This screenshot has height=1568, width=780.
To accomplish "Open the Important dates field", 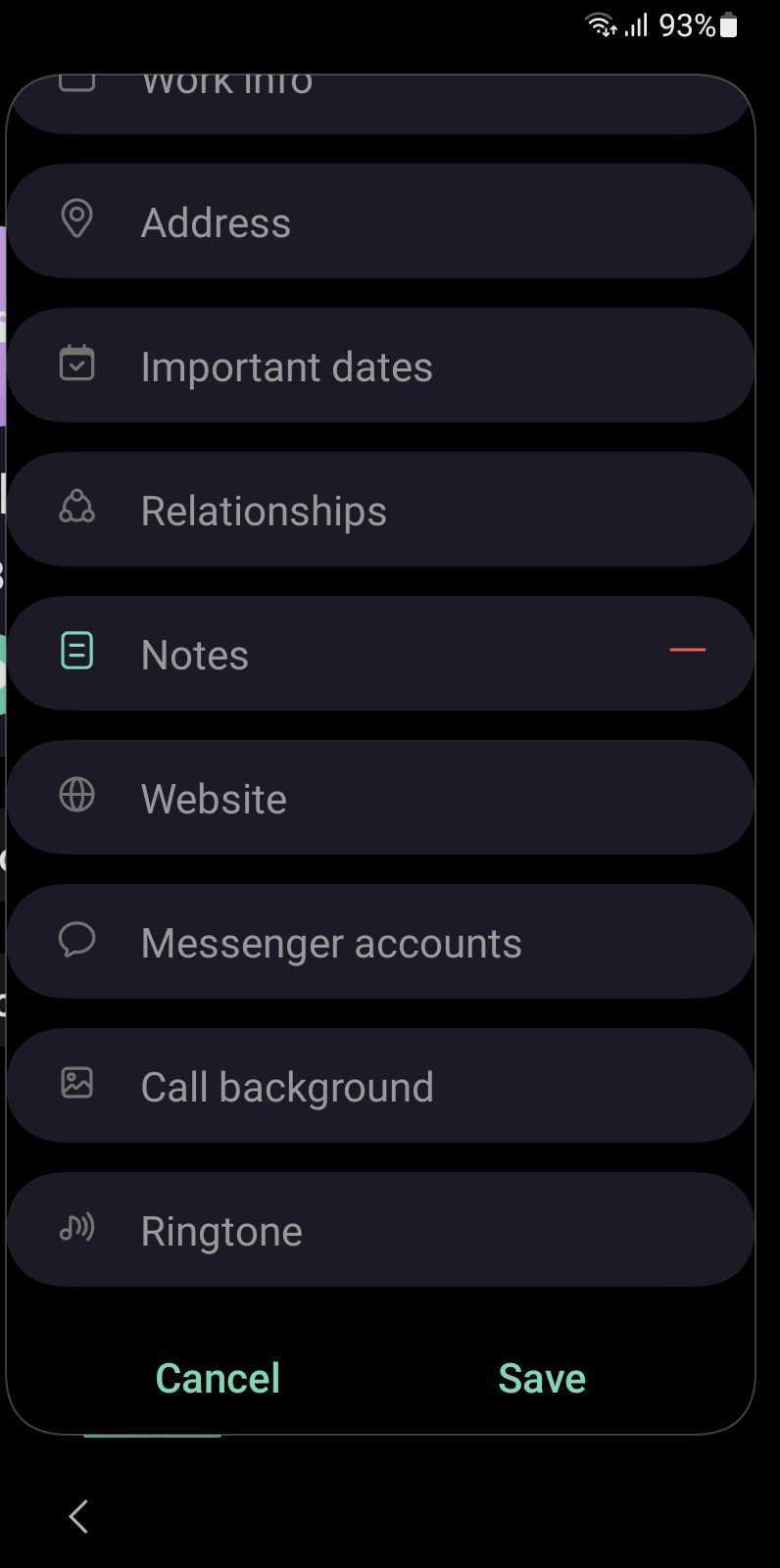I will [x=380, y=367].
